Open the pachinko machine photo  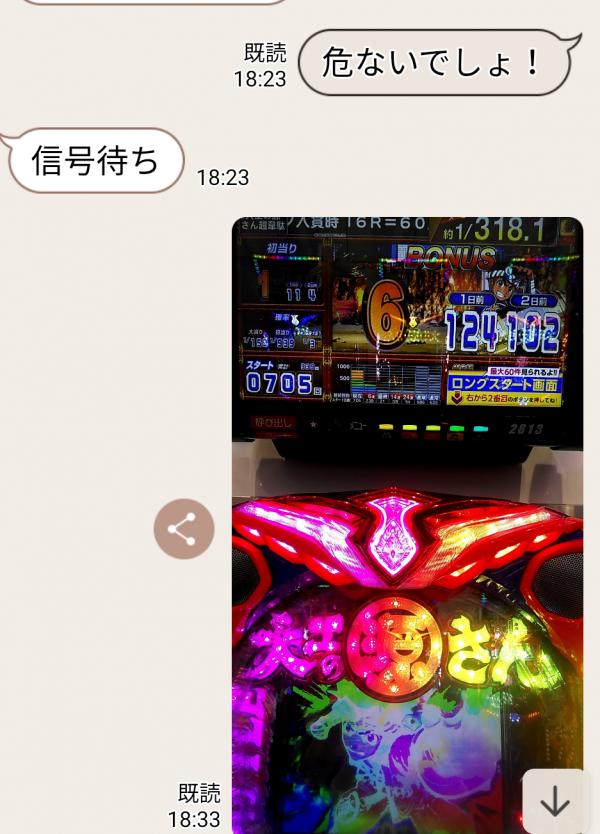[x=407, y=500]
